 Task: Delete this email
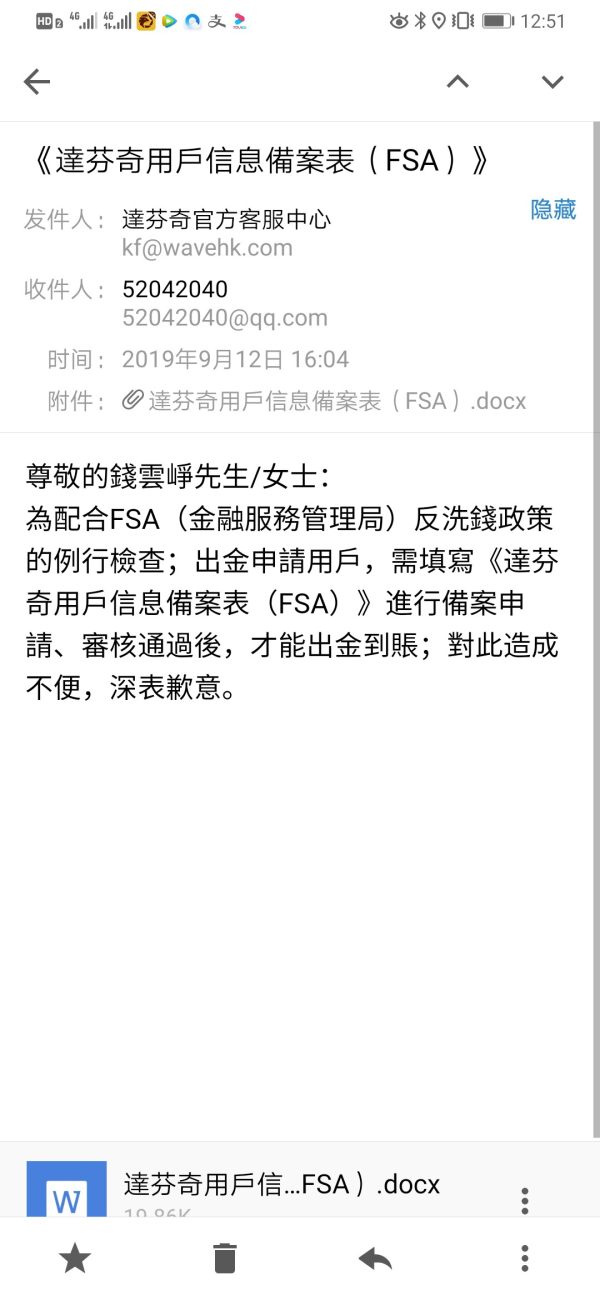coord(225,1258)
